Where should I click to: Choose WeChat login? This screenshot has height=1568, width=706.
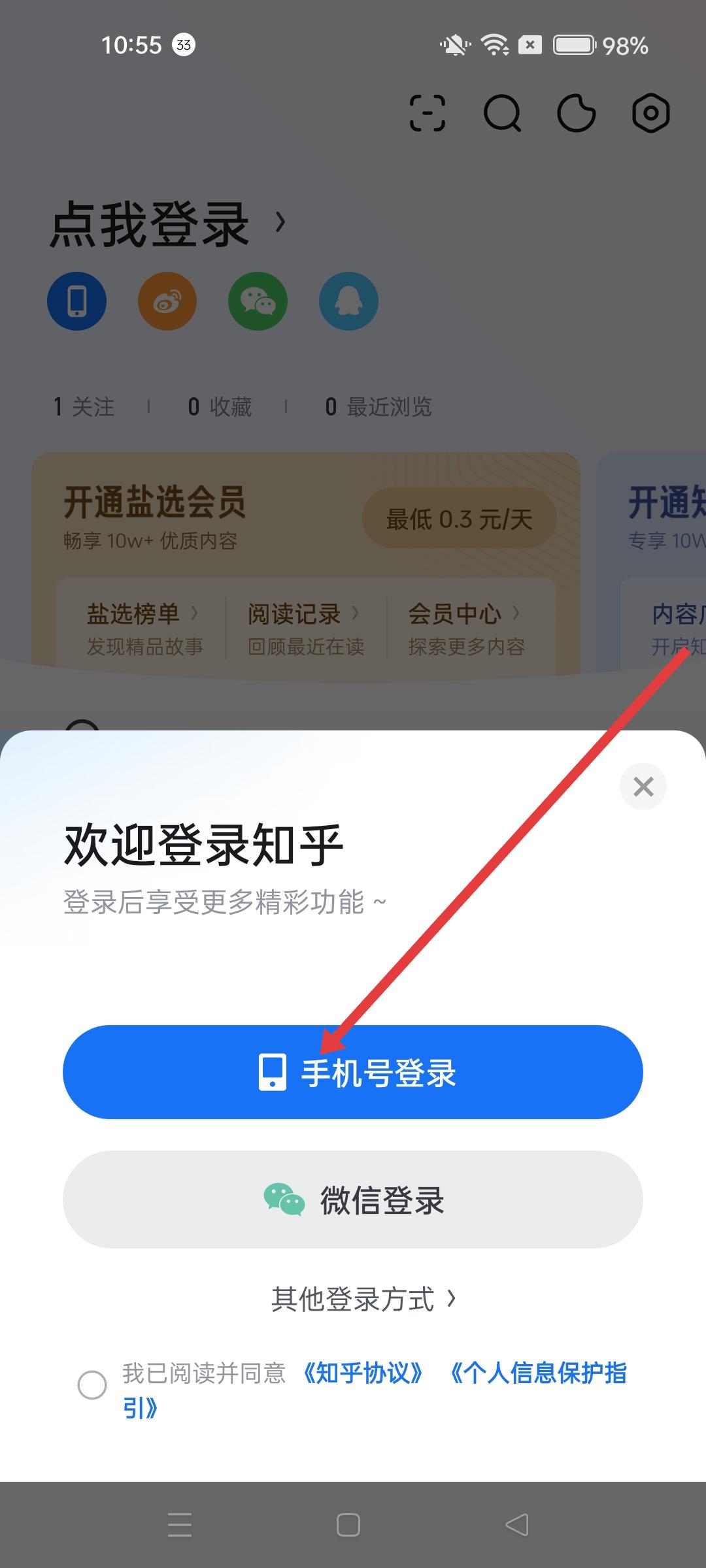point(353,1200)
